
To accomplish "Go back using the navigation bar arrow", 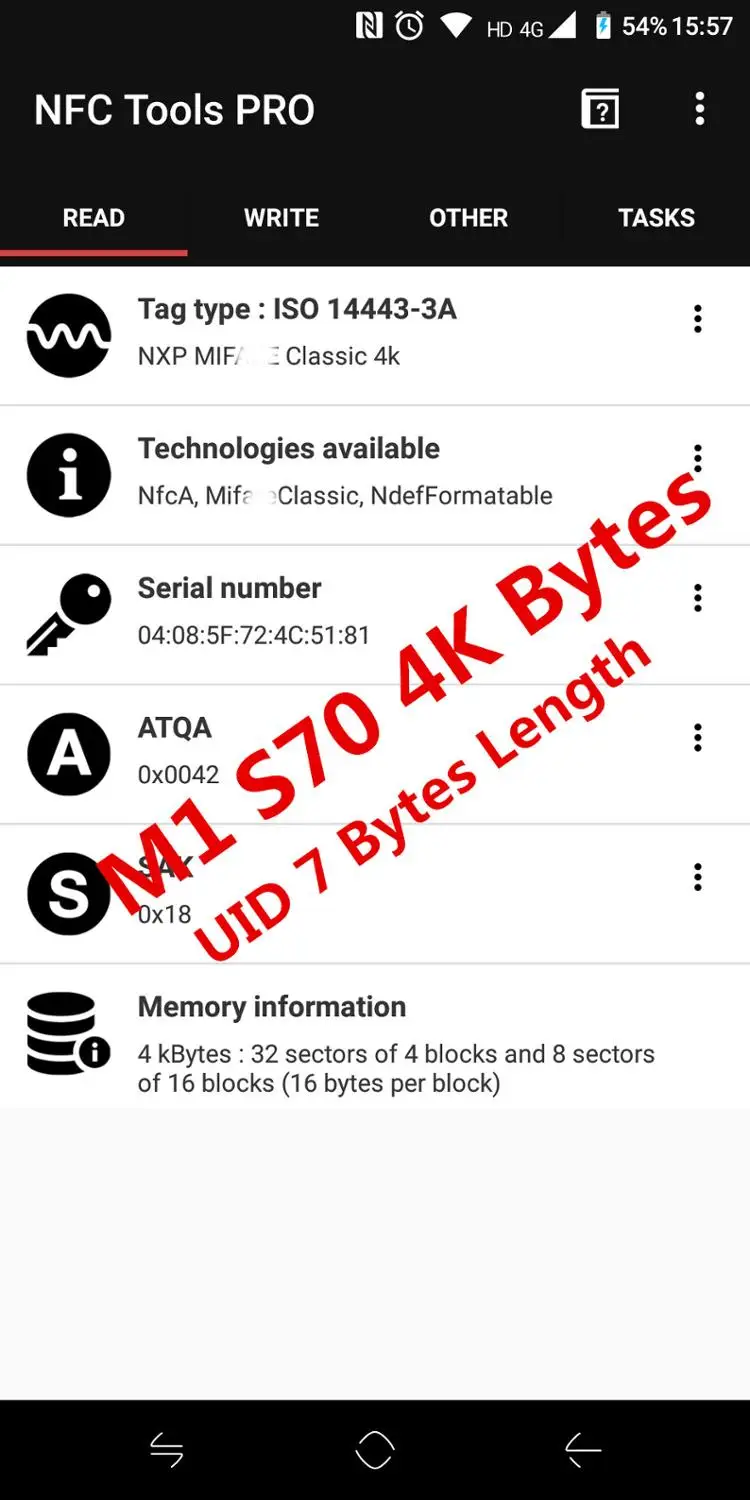I will pyautogui.click(x=582, y=1450).
